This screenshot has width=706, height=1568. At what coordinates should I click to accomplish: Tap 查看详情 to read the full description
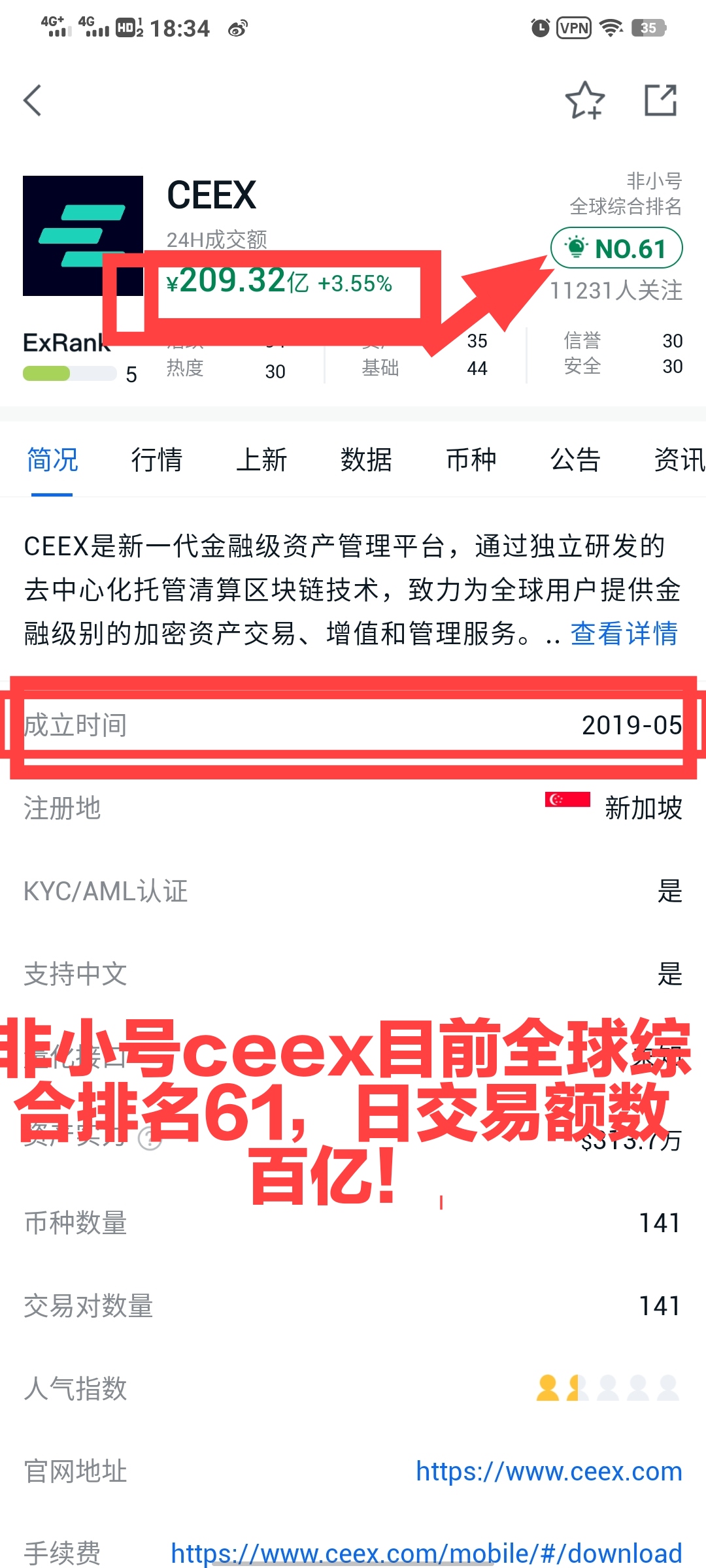624,633
